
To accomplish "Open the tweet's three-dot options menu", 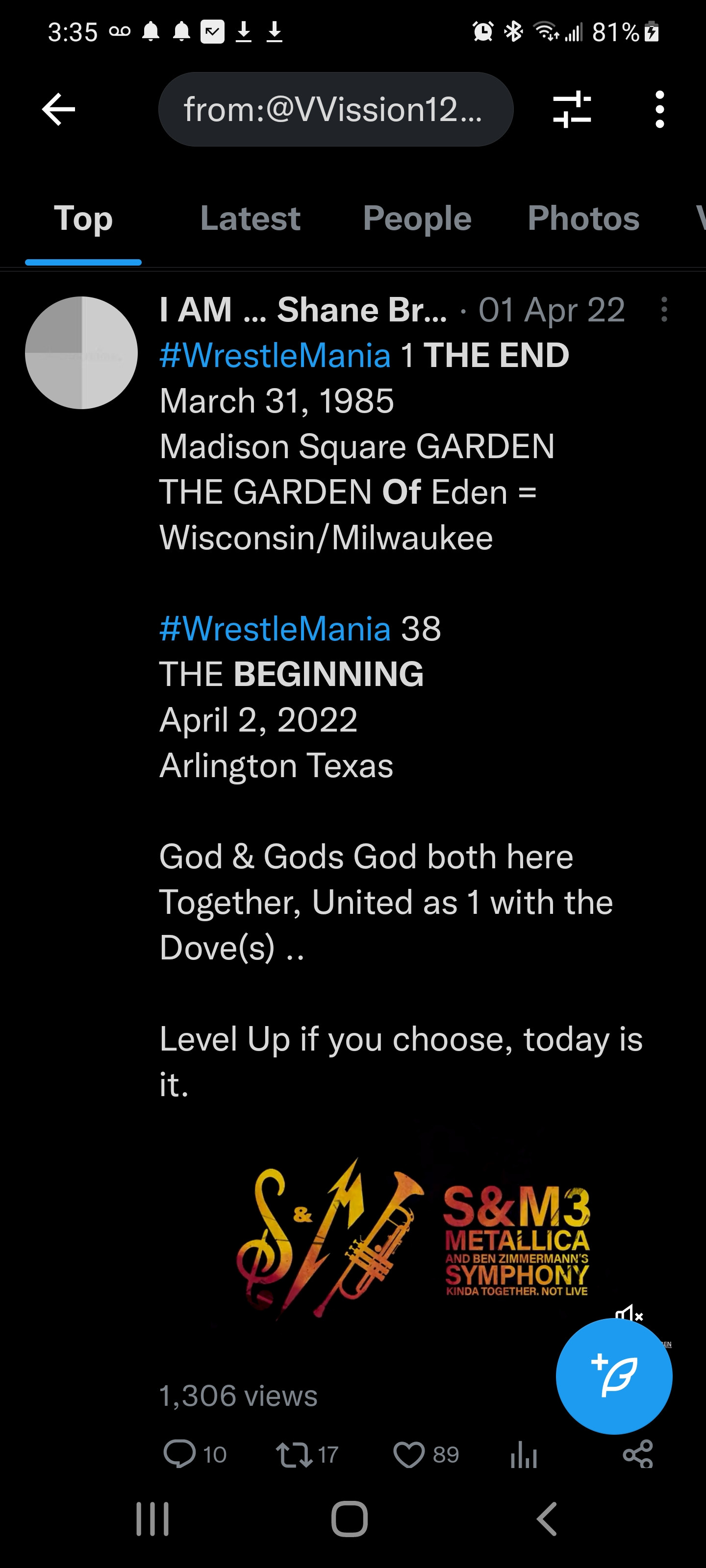I will pos(663,310).
